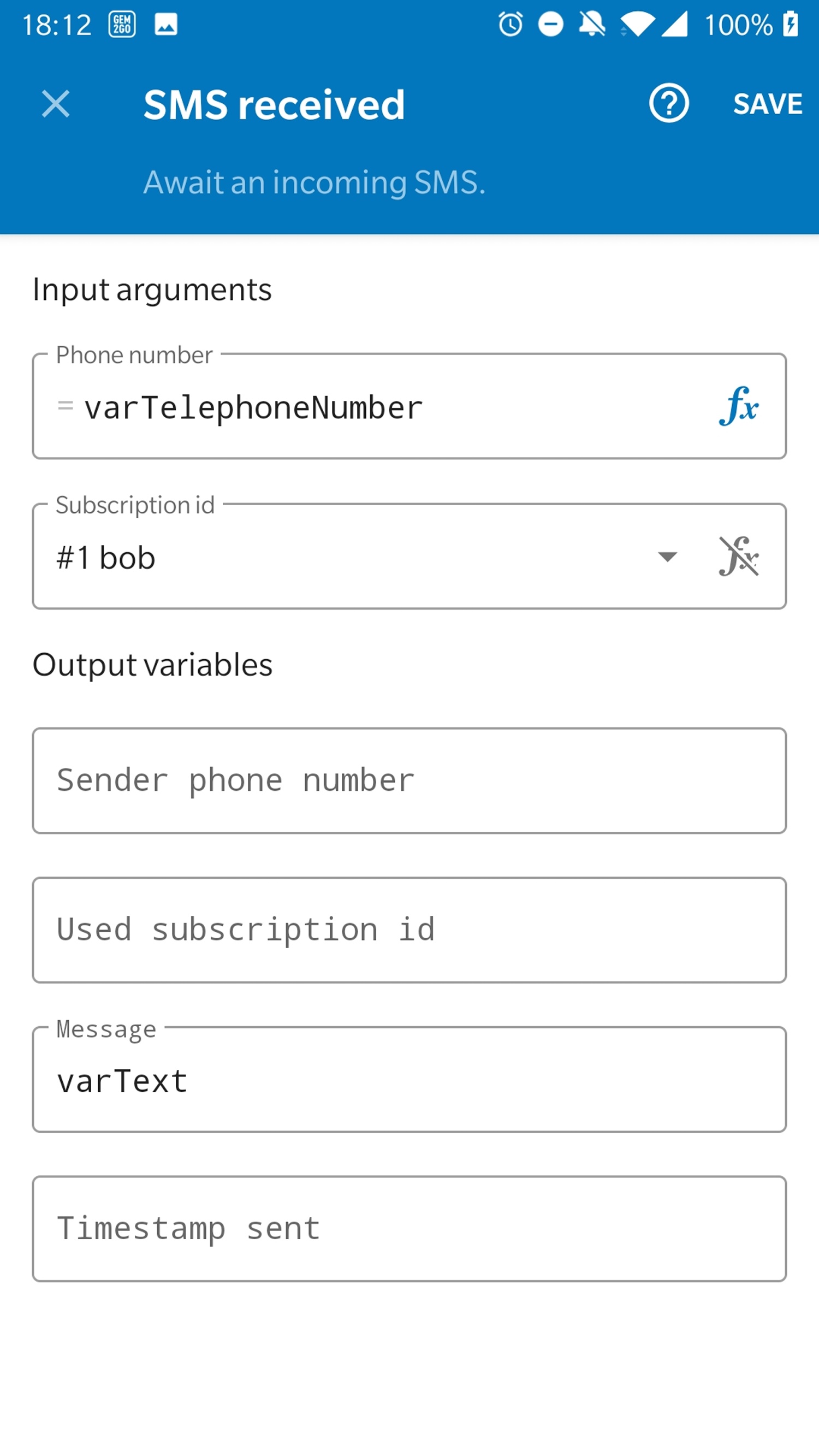
Task: Edit the Message output variable varText
Action: (409, 1080)
